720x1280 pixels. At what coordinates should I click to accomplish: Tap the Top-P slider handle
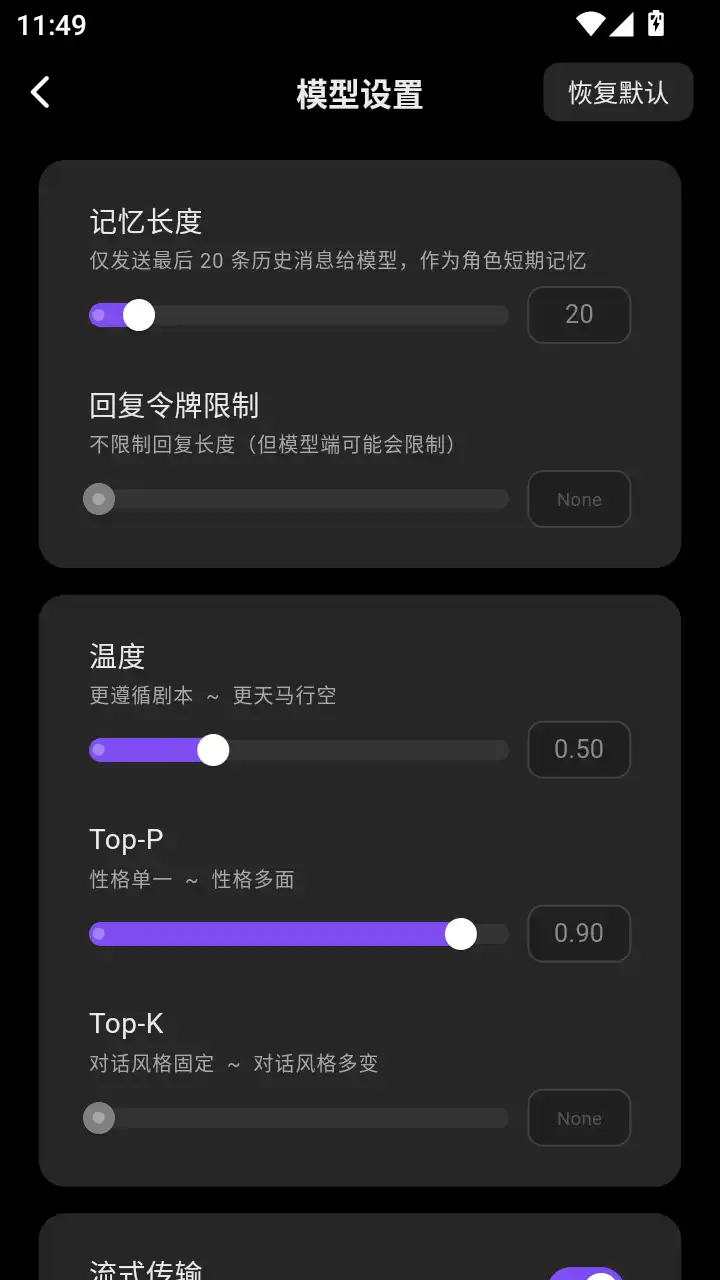point(461,933)
